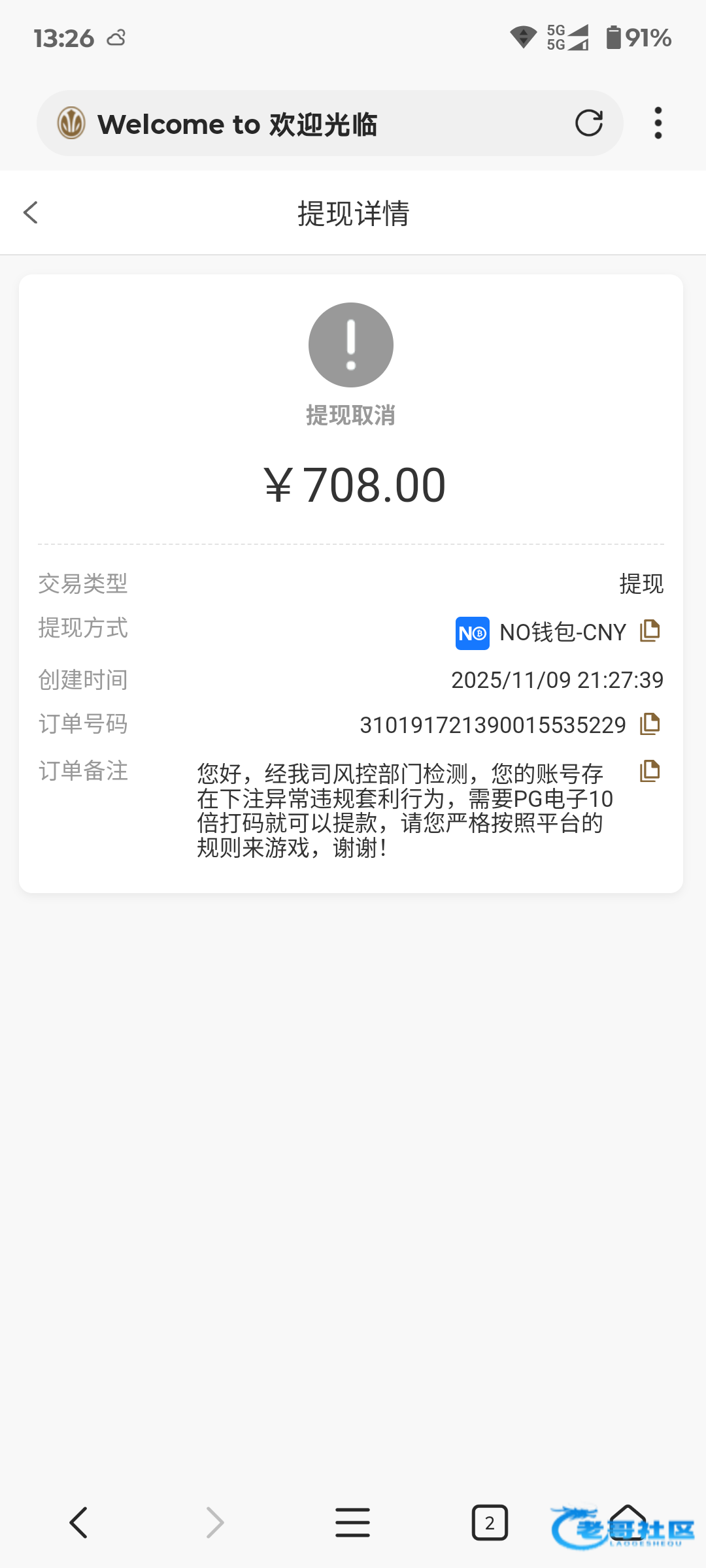Navigate back using the browser's bottom back arrow

(x=78, y=1523)
